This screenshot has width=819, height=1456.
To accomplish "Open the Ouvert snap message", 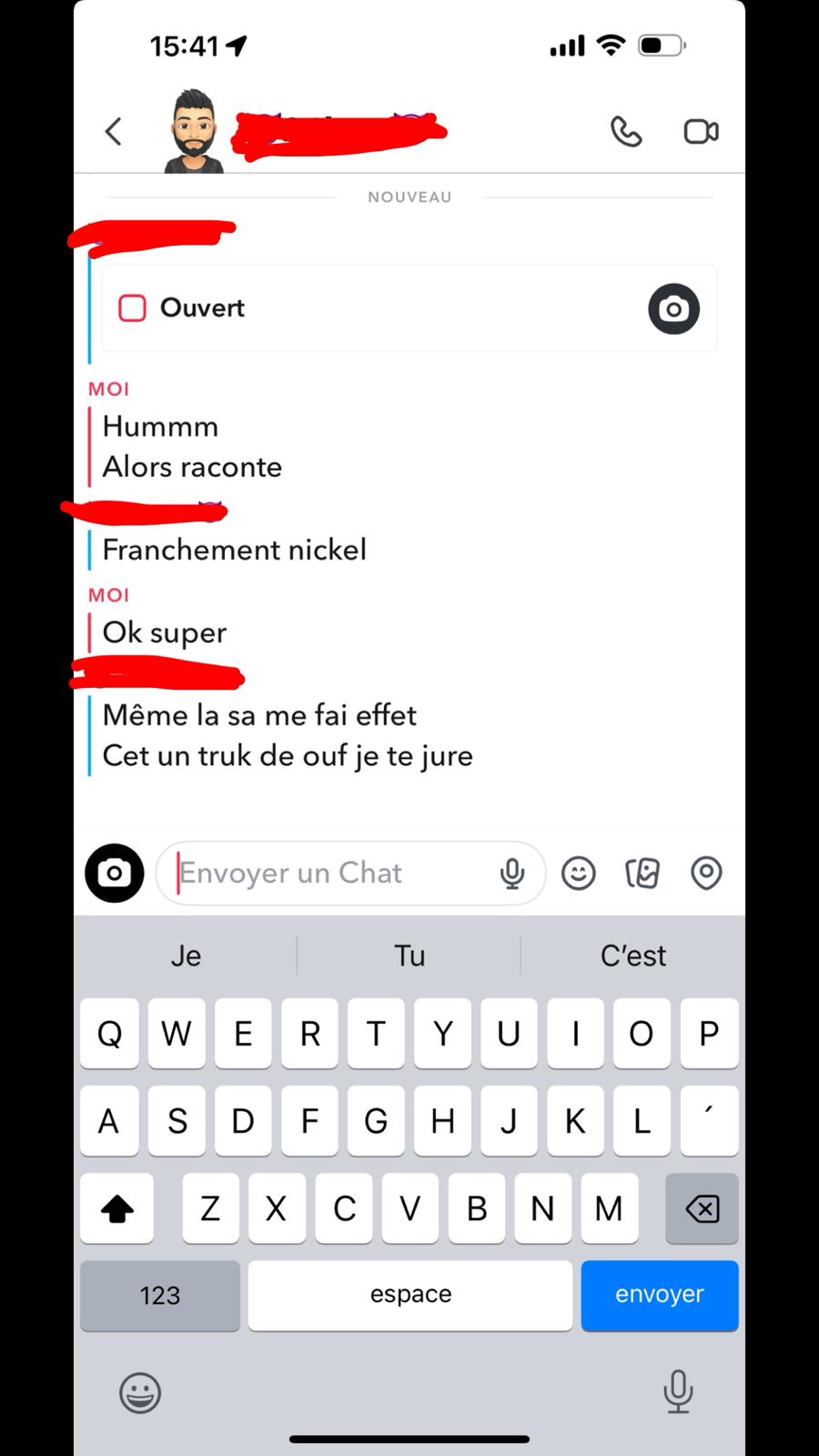I will (x=364, y=308).
